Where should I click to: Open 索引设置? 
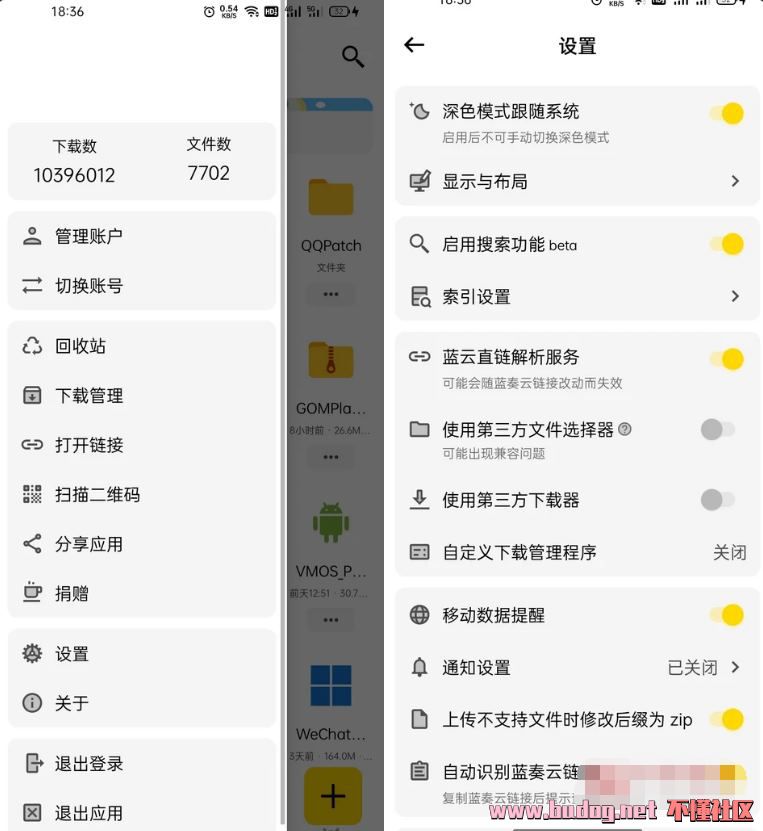pyautogui.click(x=577, y=297)
